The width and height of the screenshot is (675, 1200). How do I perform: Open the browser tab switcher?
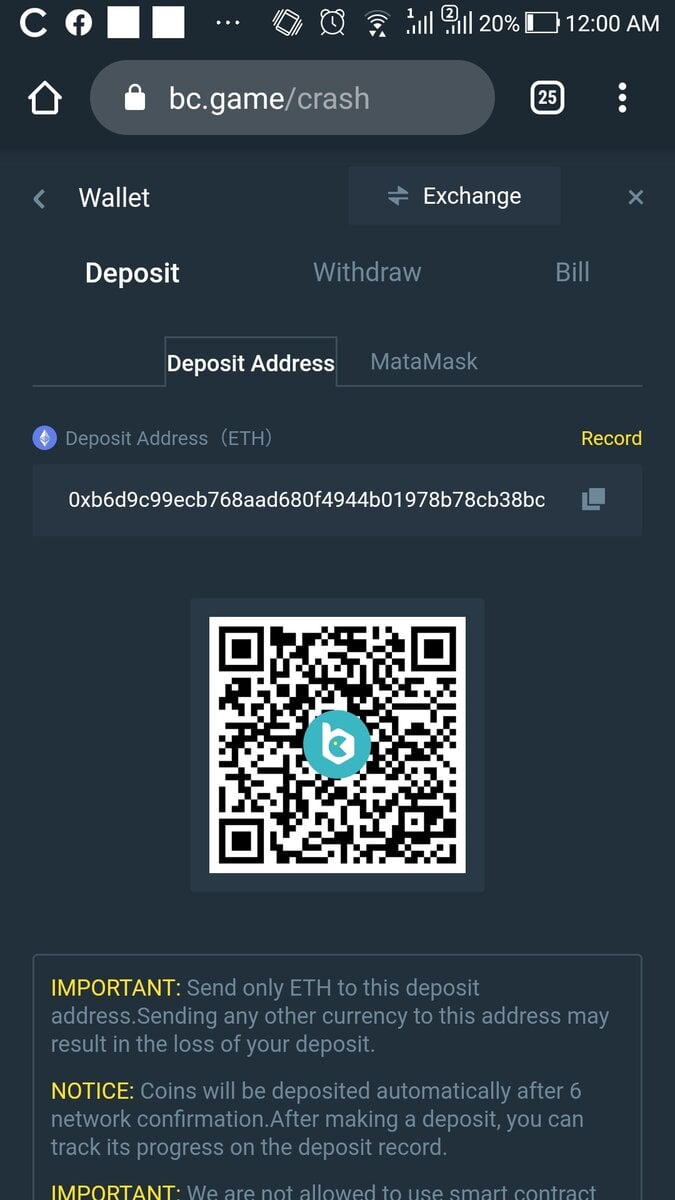(x=547, y=97)
